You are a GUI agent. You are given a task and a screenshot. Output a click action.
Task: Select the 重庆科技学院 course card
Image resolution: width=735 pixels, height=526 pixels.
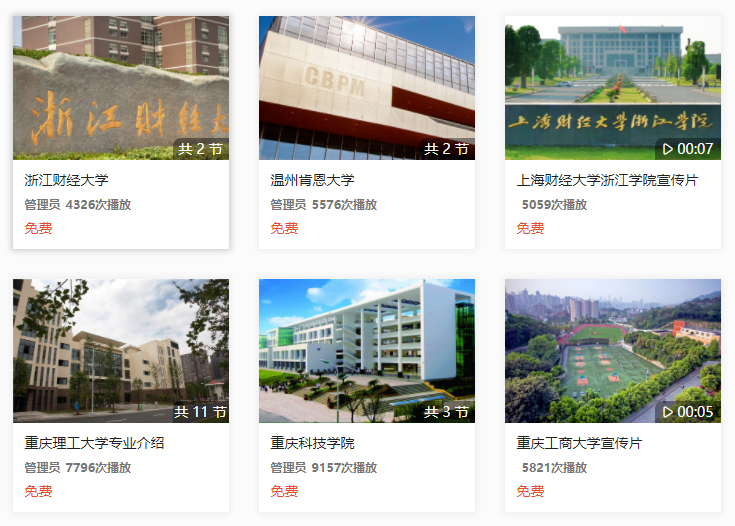point(366,351)
